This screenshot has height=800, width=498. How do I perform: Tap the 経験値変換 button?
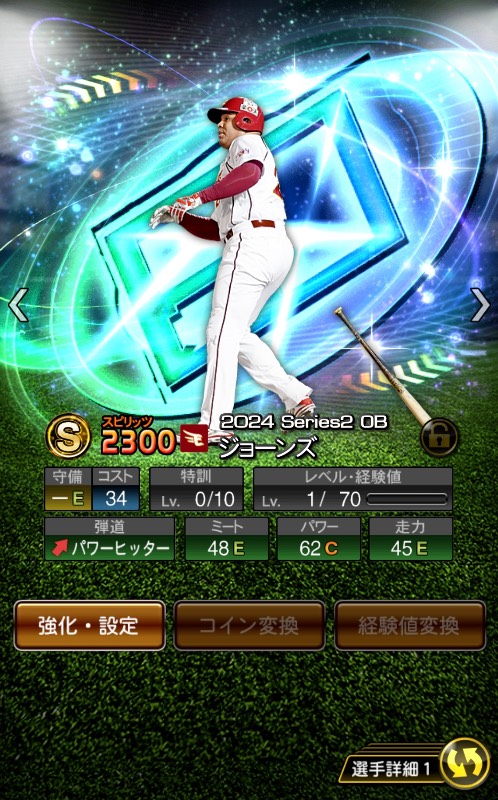410,626
